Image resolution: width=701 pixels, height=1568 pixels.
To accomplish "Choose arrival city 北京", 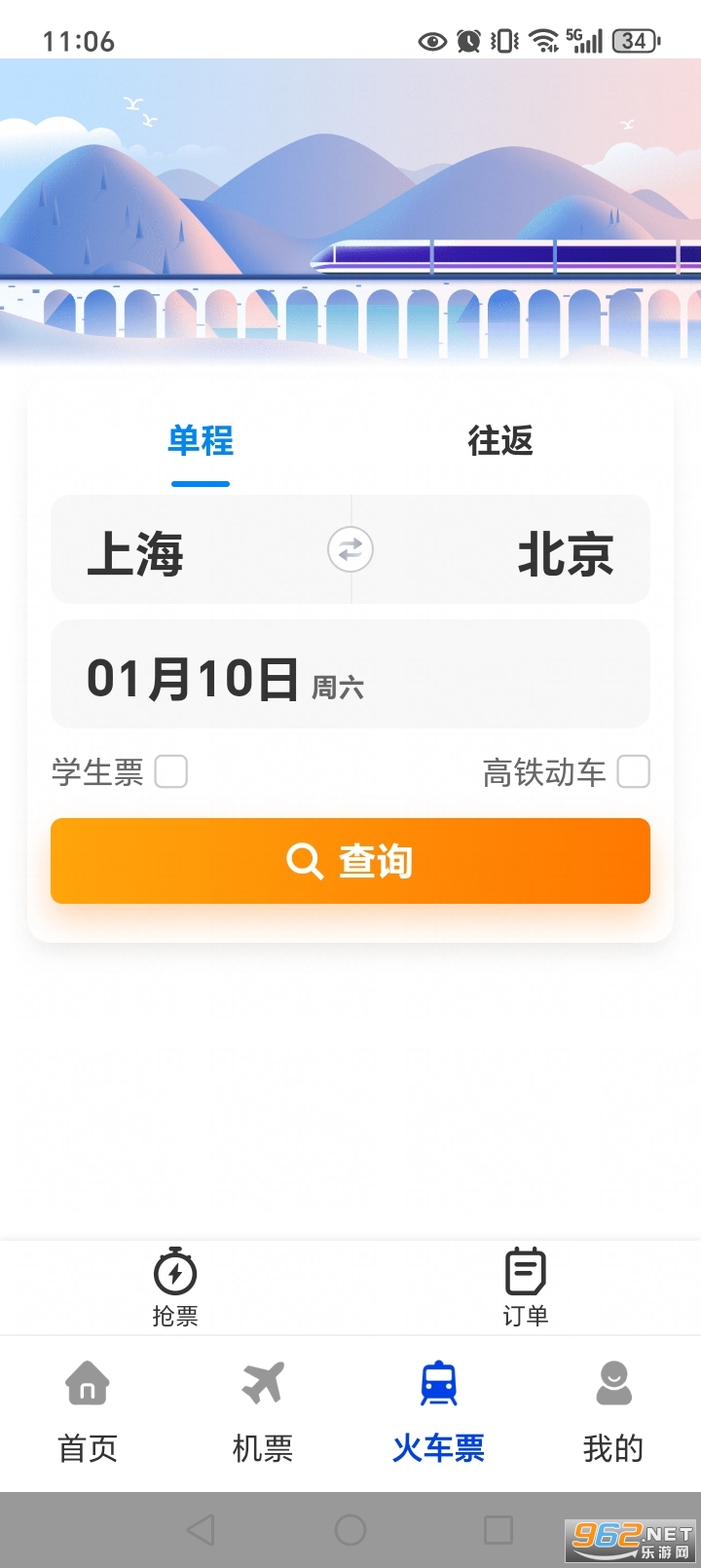I will pos(567,550).
